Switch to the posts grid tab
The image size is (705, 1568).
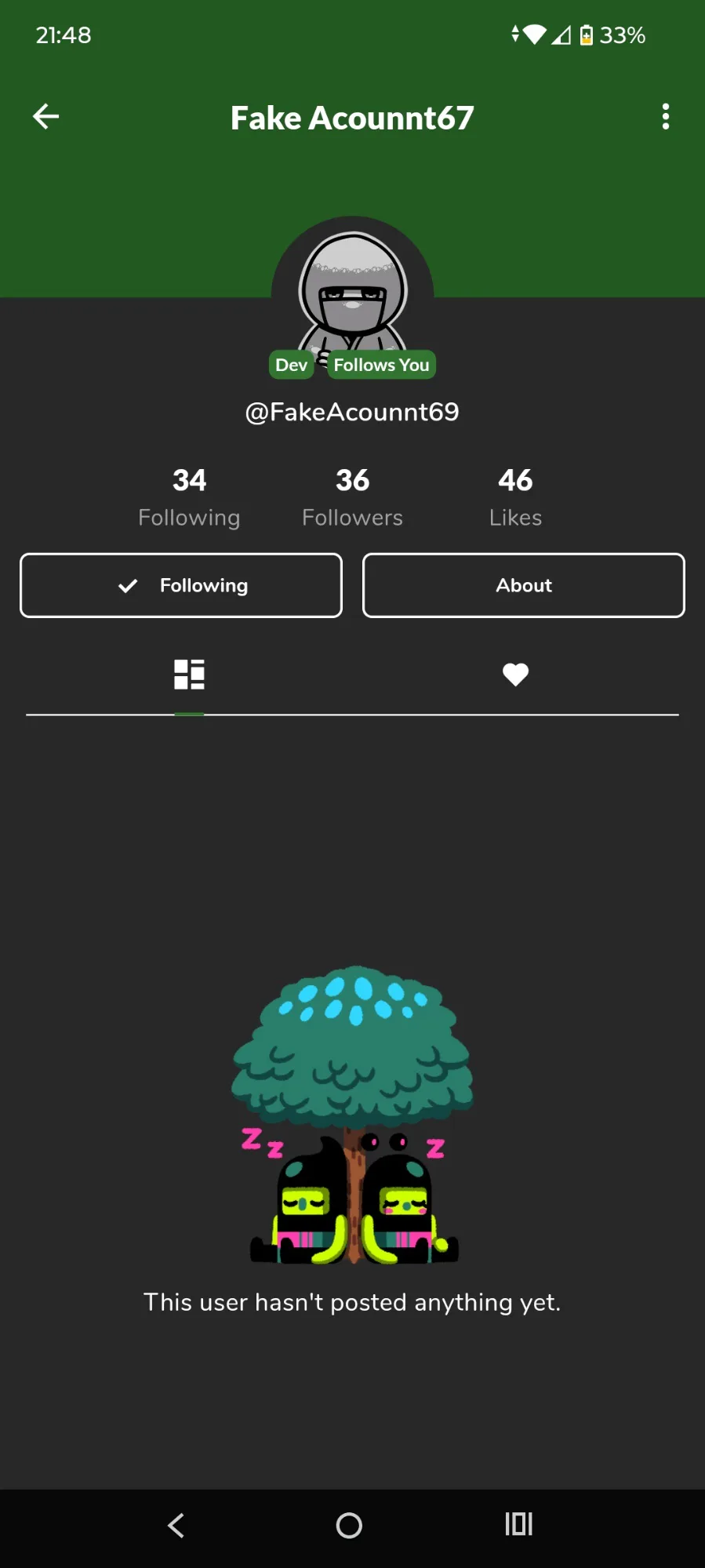pyautogui.click(x=189, y=675)
